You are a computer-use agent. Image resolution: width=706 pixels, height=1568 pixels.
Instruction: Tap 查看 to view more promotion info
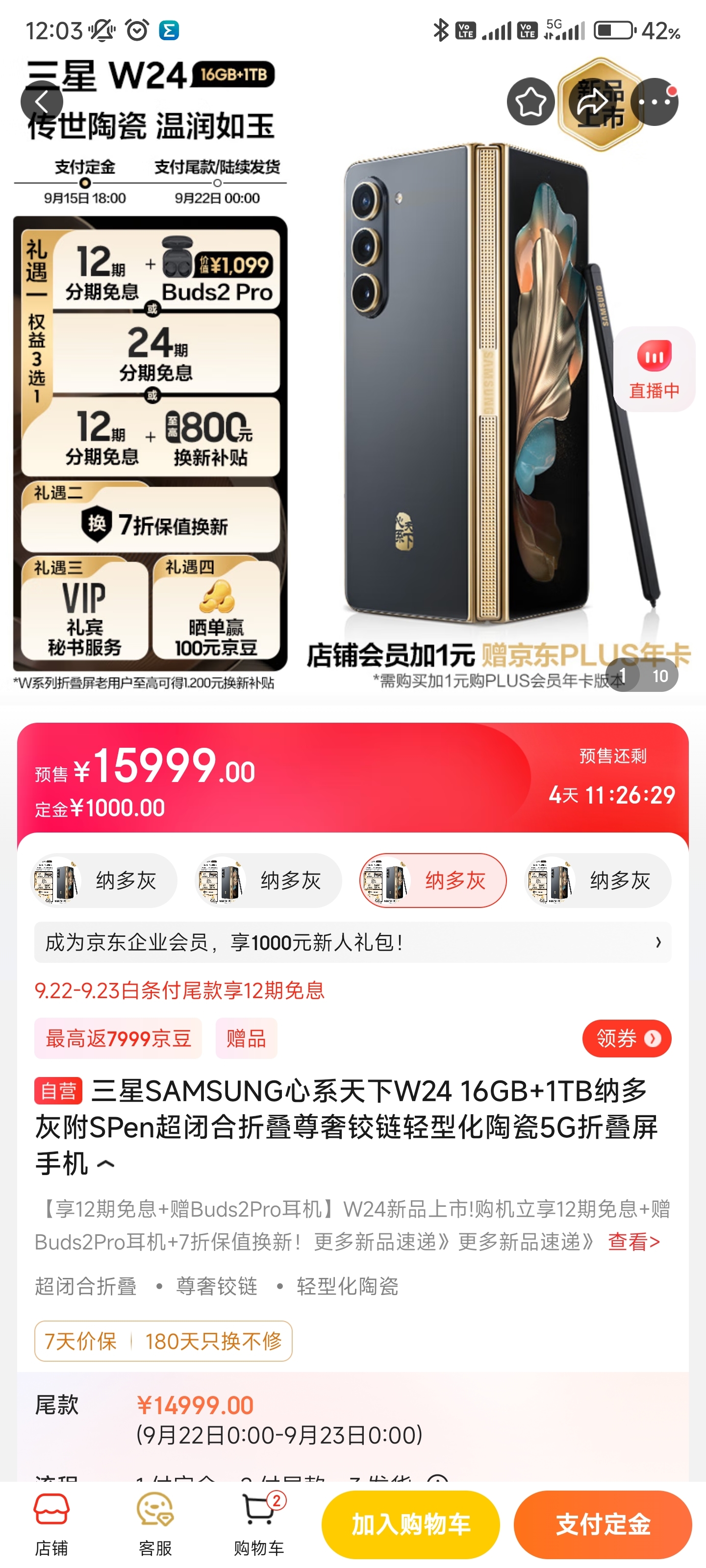(633, 1242)
